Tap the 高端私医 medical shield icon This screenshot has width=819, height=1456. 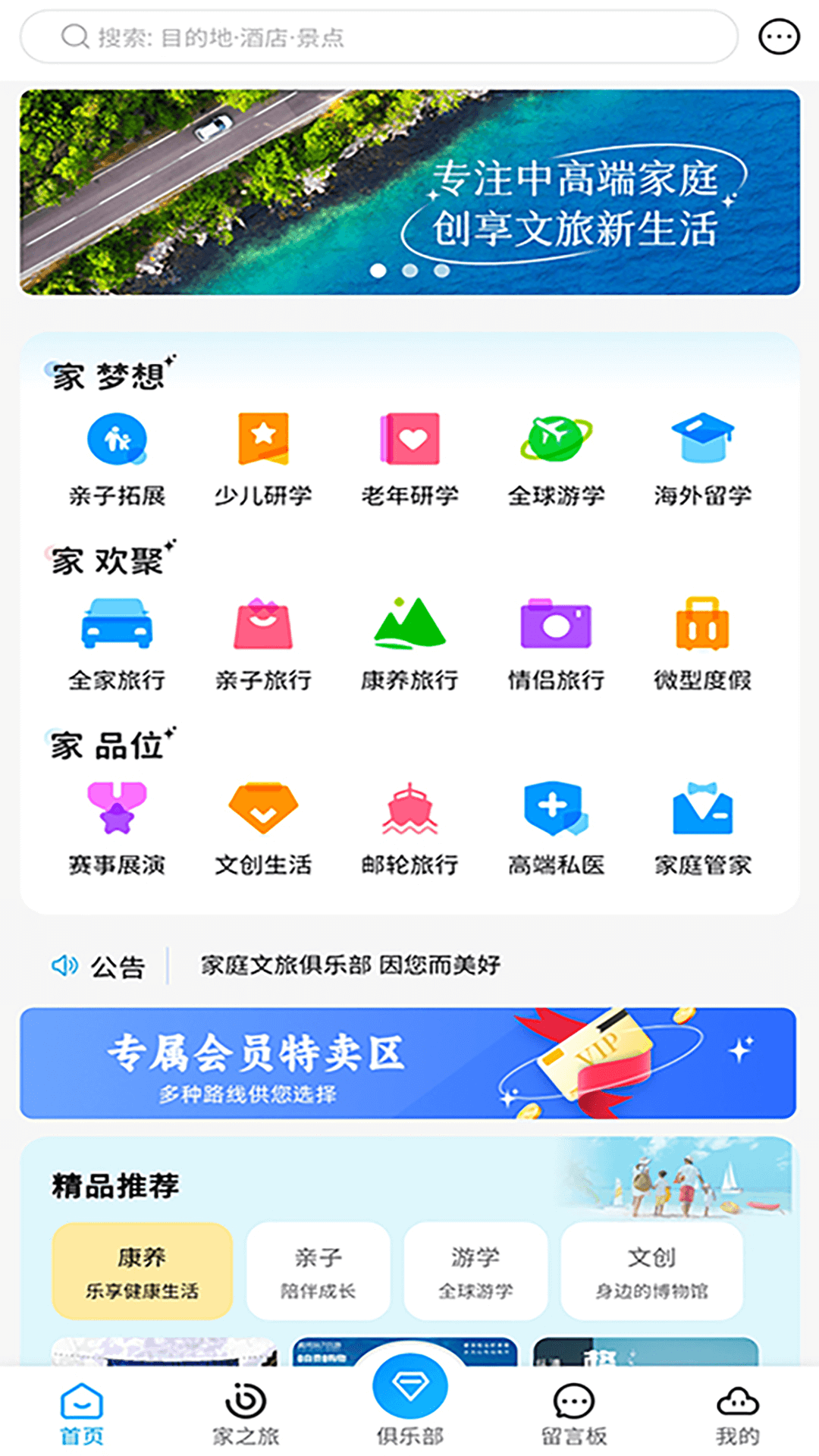tap(556, 813)
